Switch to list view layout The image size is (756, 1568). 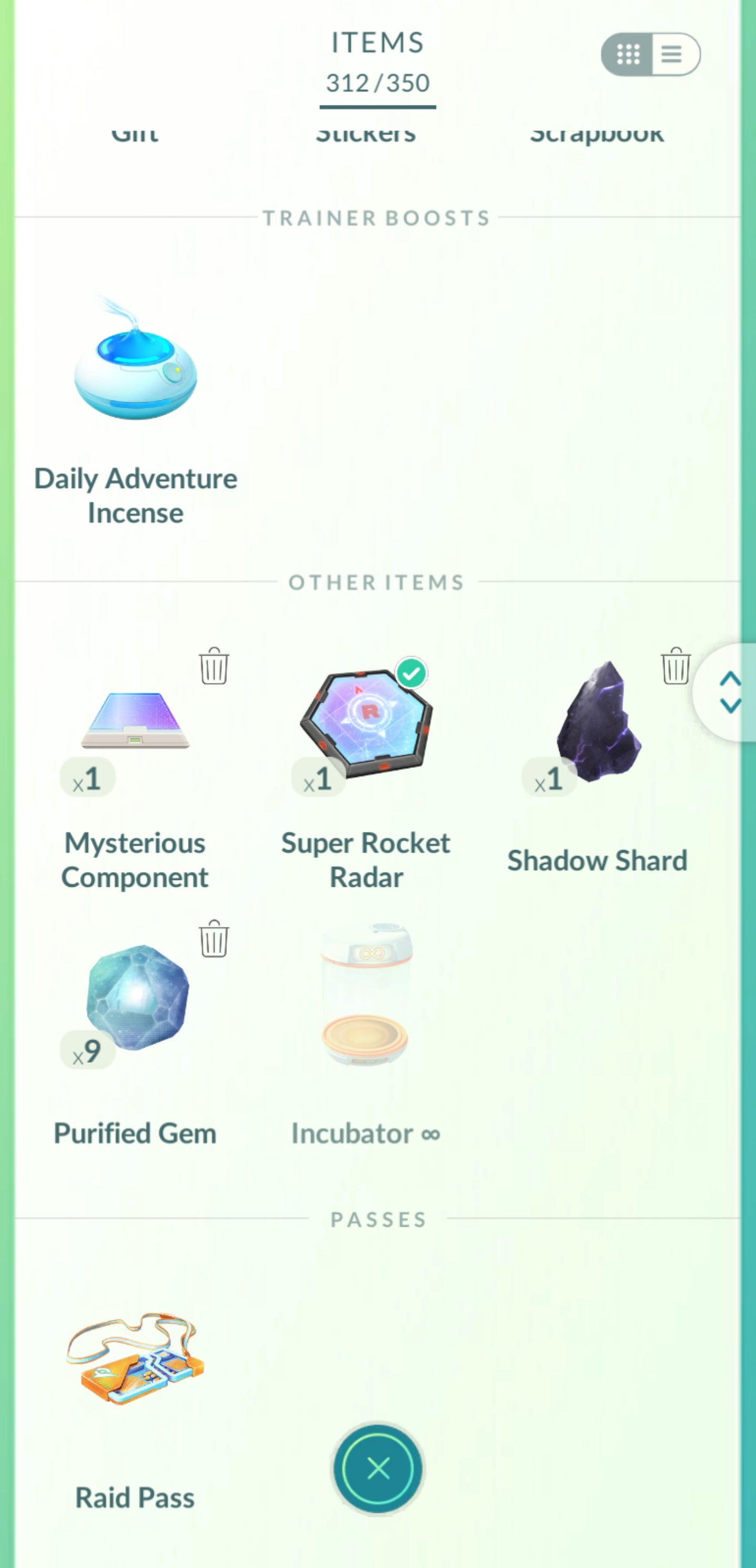pos(673,55)
